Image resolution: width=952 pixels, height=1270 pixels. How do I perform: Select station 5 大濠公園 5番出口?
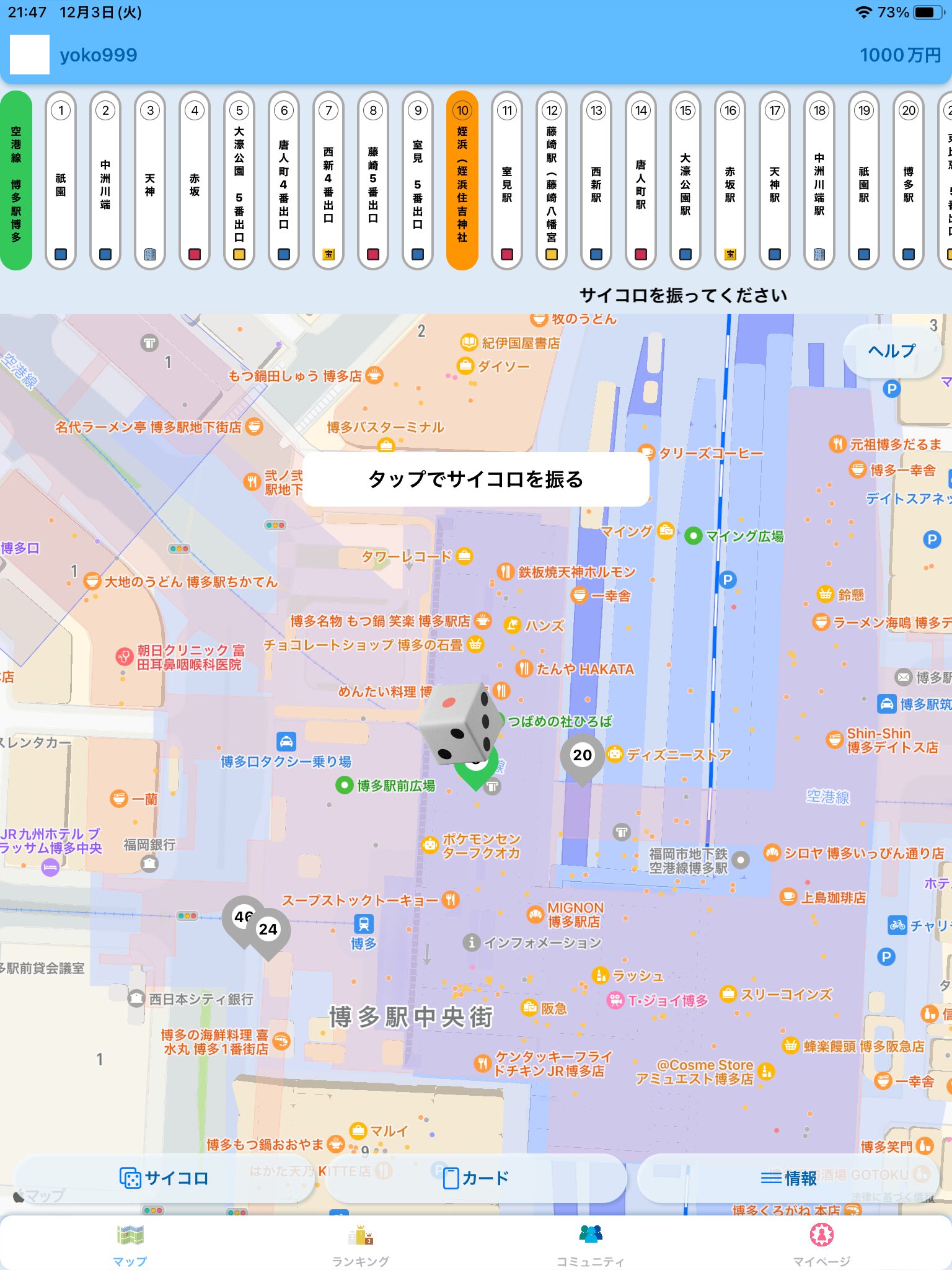(239, 180)
